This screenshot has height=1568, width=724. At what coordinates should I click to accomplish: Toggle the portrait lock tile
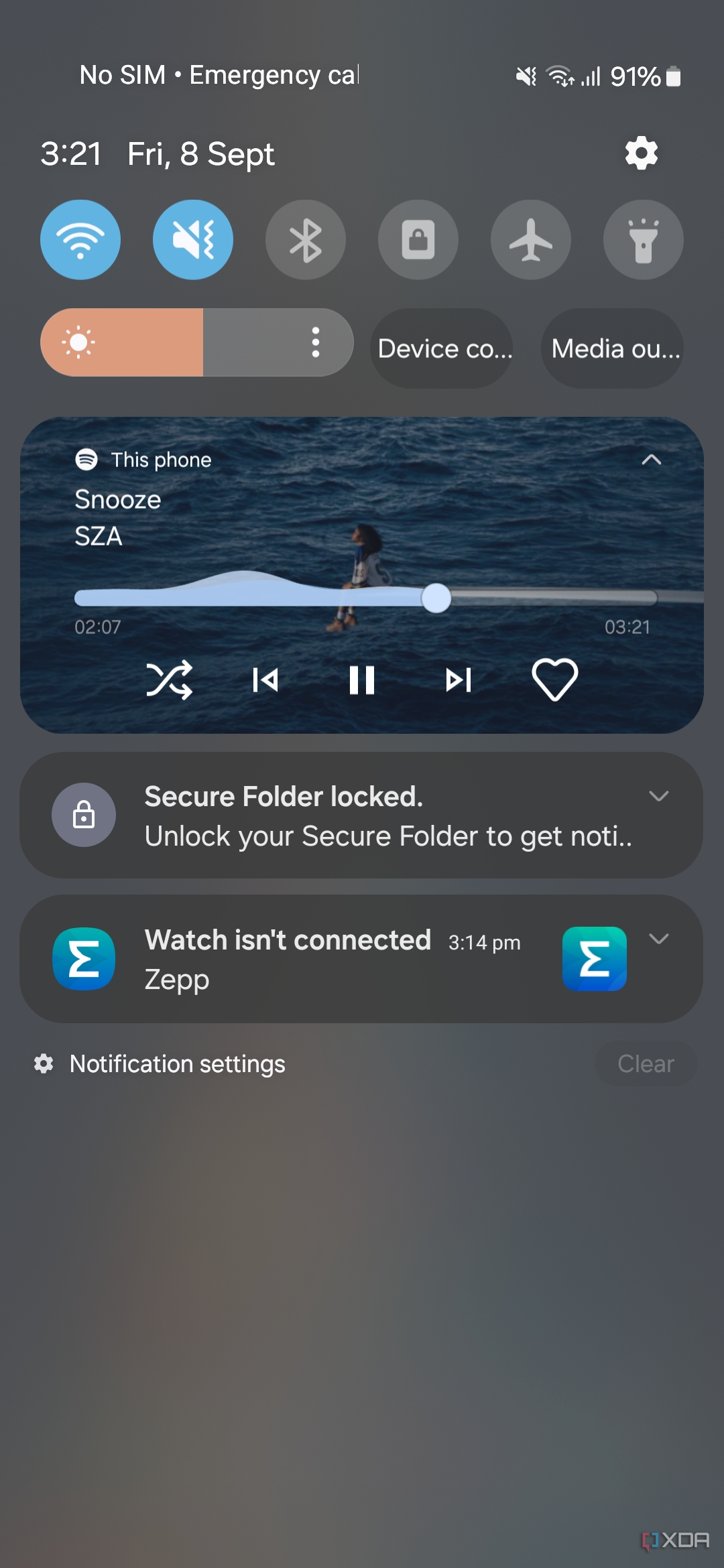418,240
